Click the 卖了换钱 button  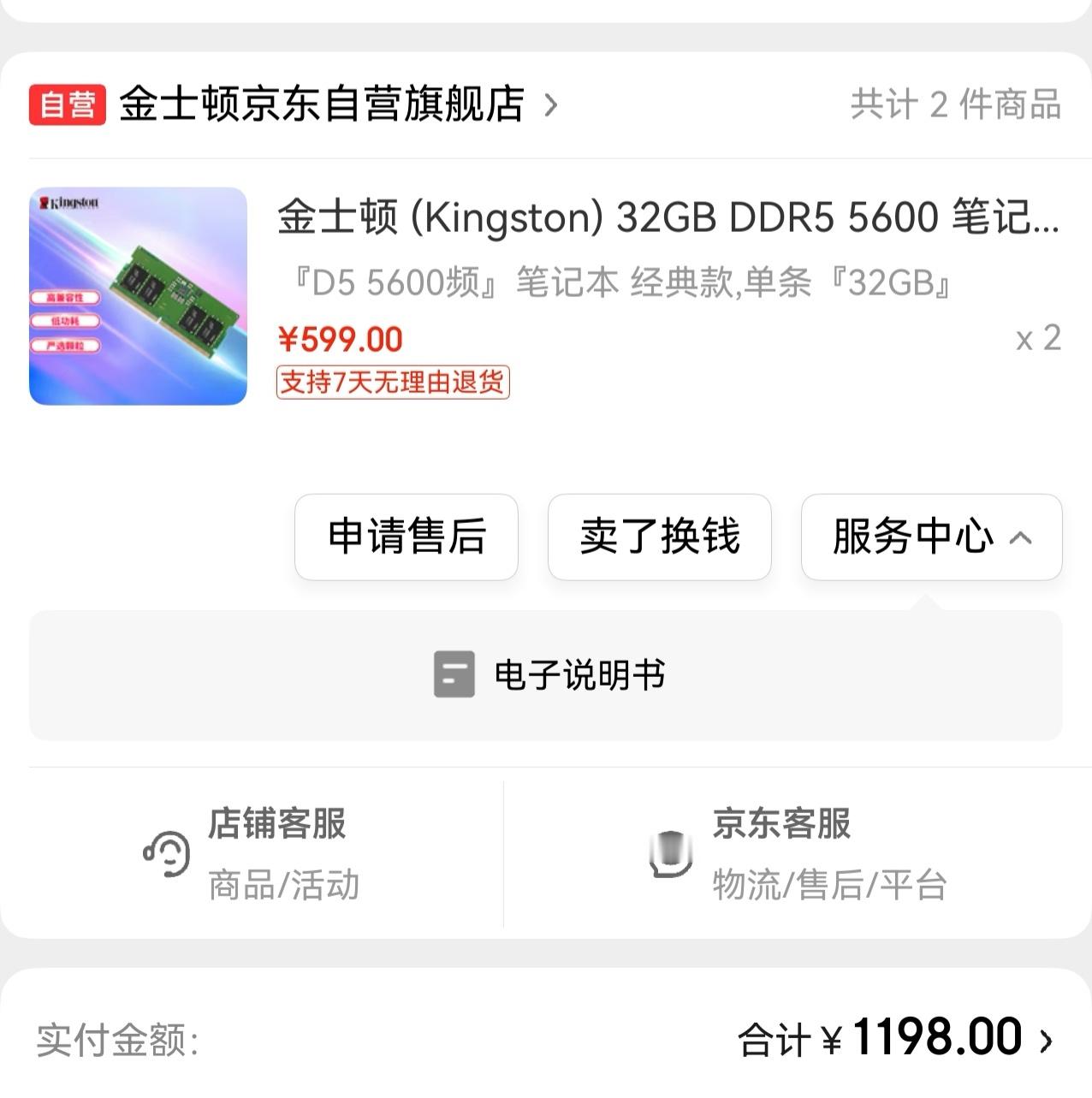659,537
